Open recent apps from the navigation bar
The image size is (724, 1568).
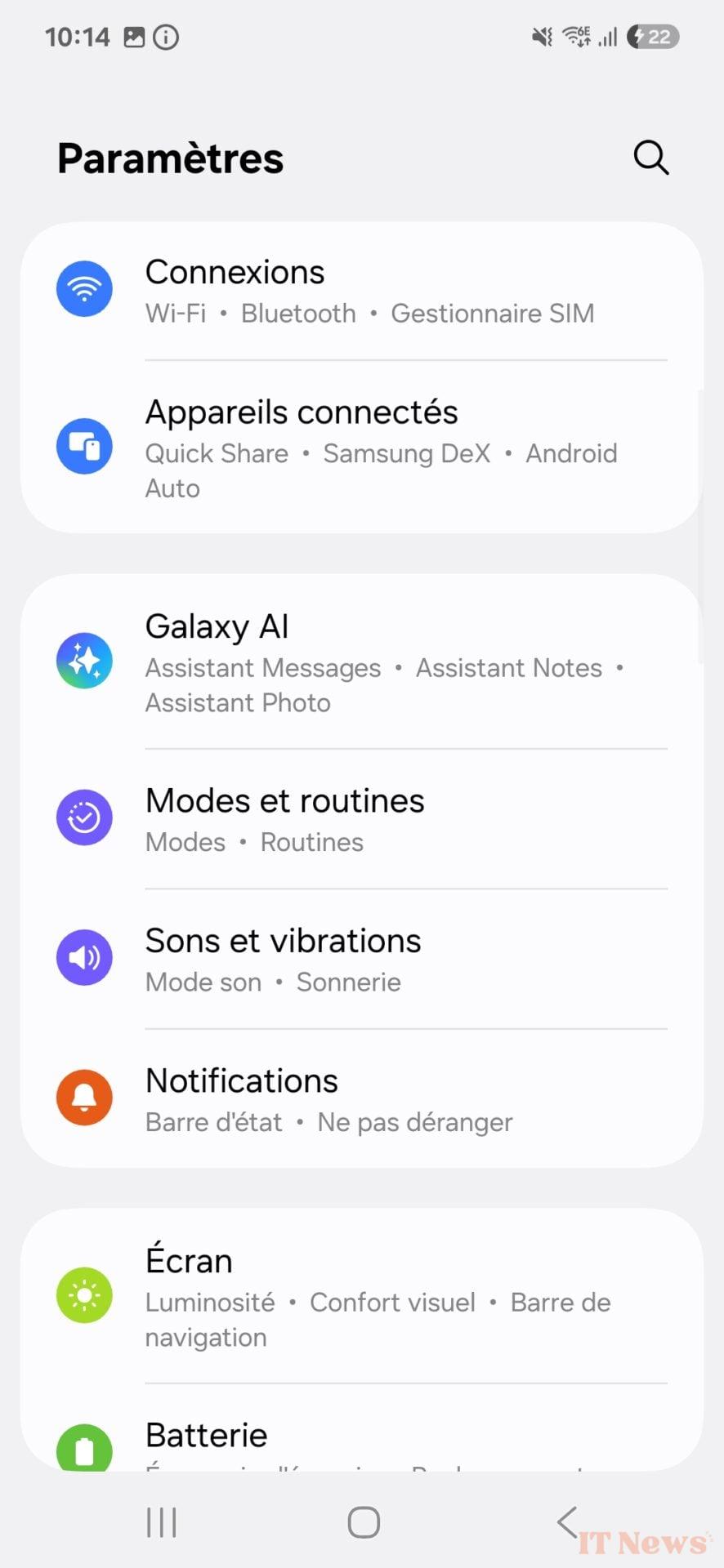161,1522
